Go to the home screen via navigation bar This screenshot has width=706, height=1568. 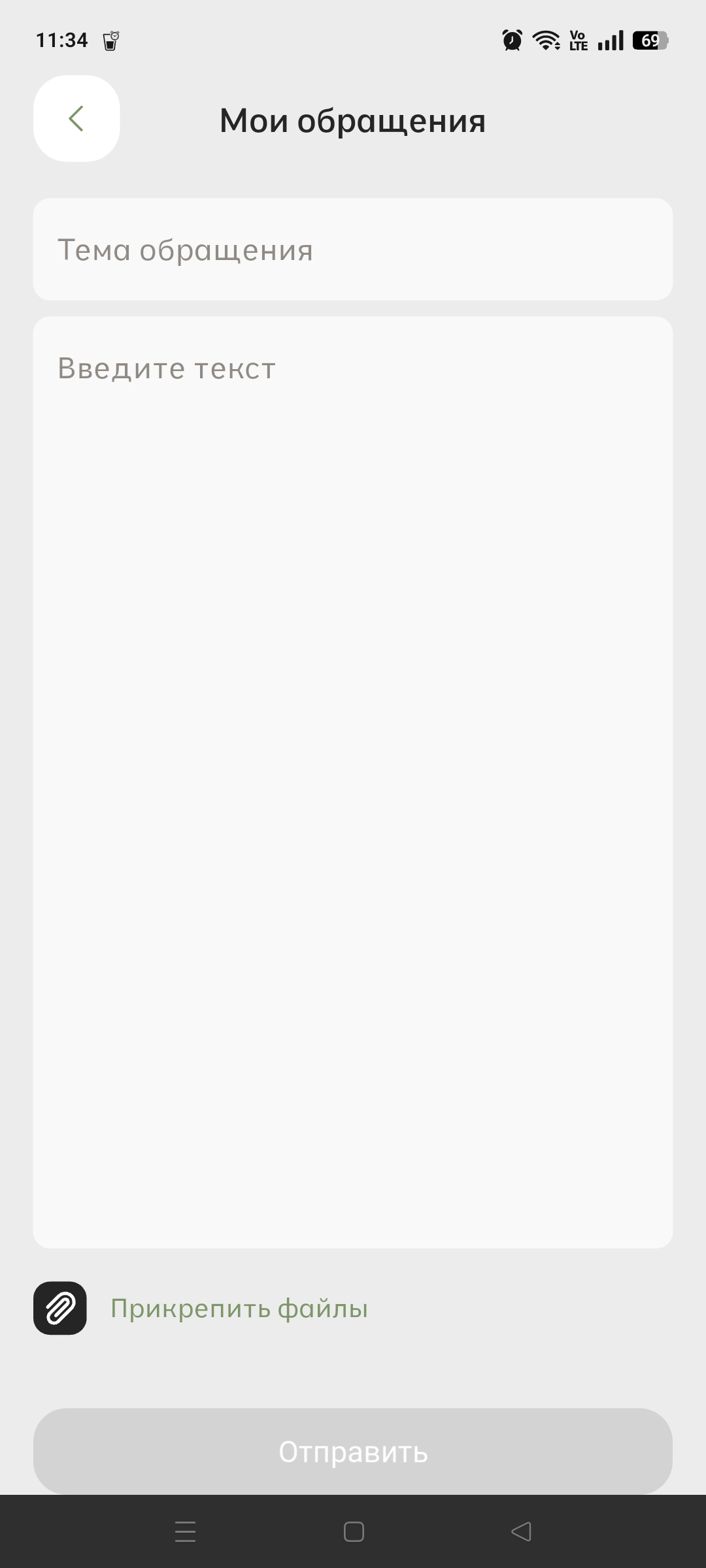point(354,1531)
